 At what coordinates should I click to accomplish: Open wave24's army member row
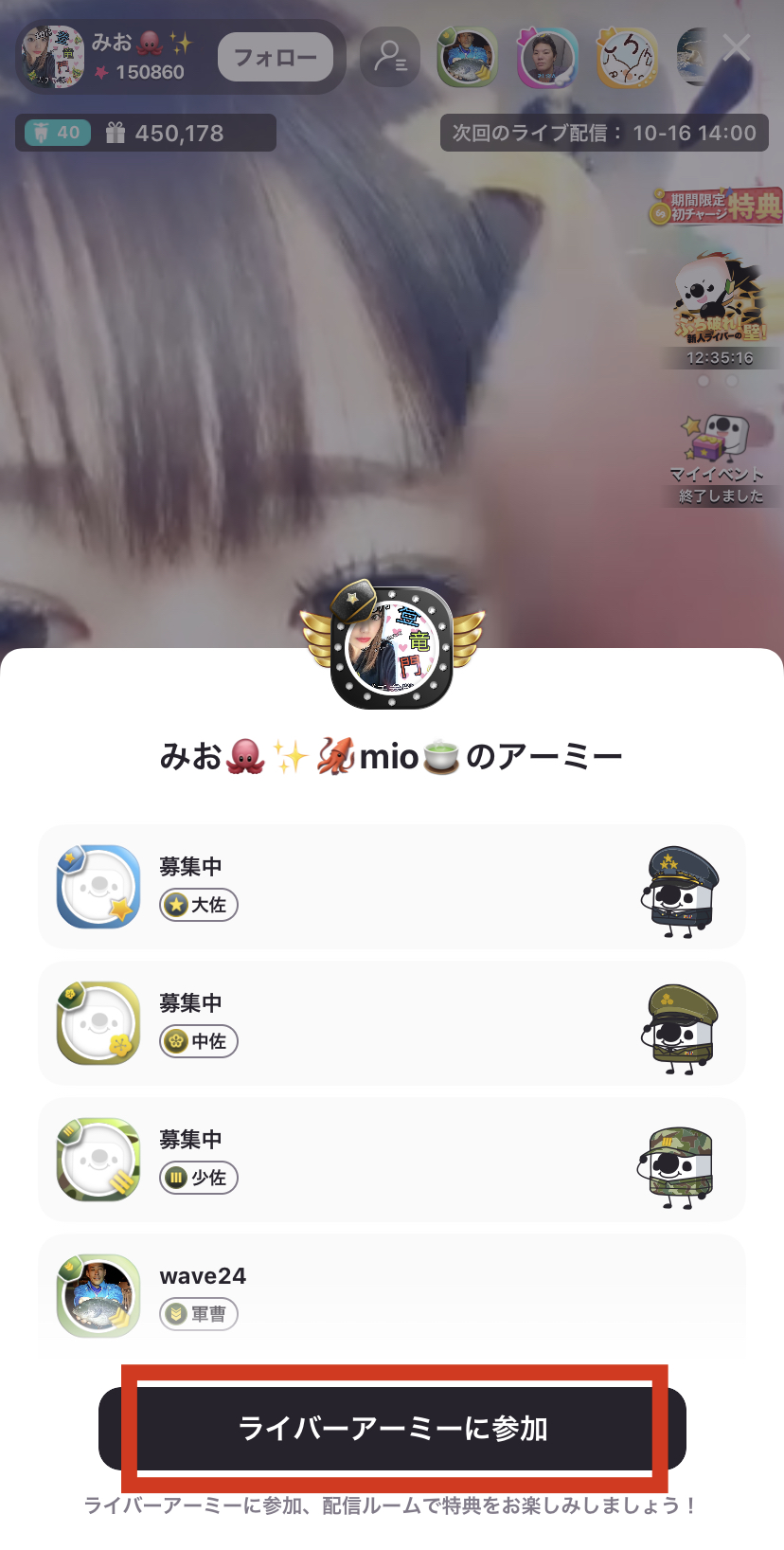click(391, 1294)
